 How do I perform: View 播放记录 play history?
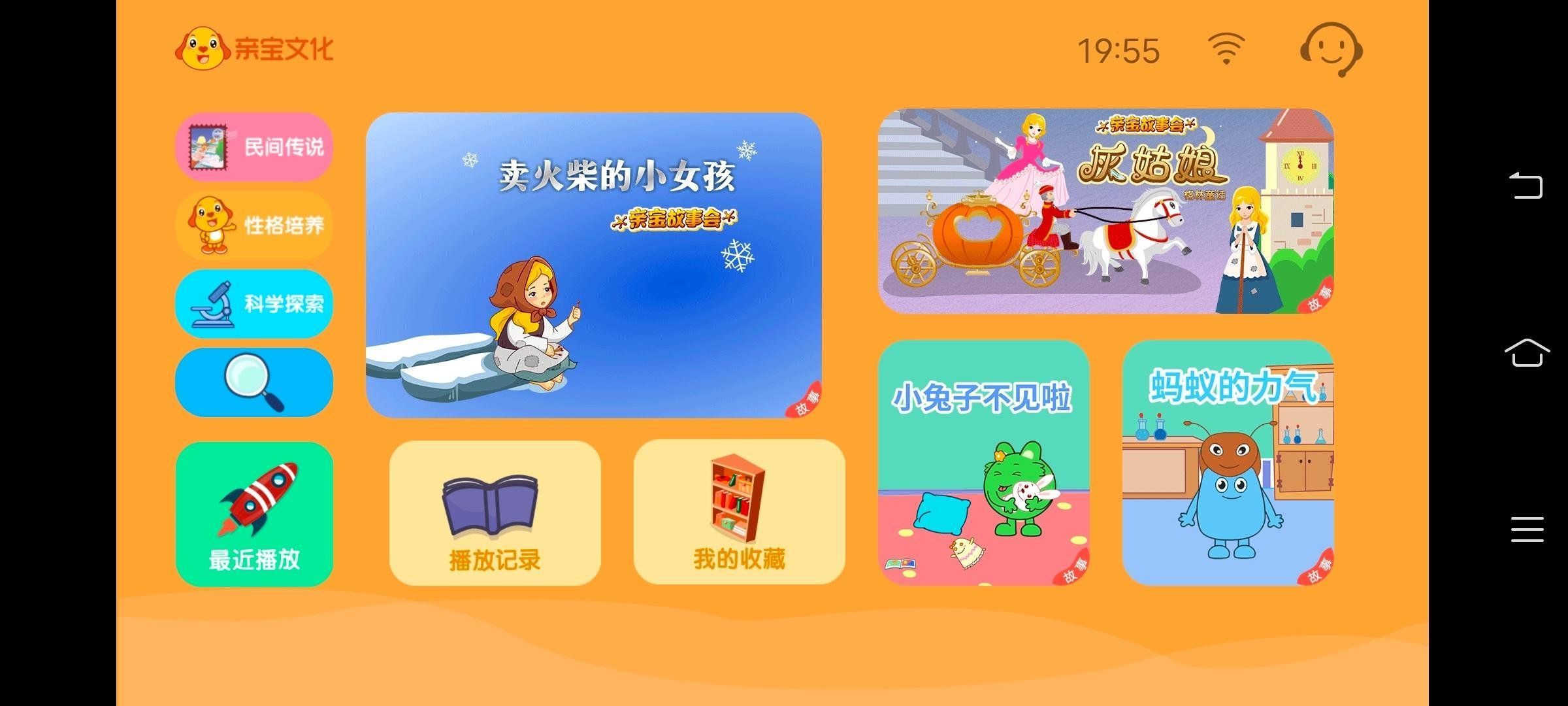495,513
